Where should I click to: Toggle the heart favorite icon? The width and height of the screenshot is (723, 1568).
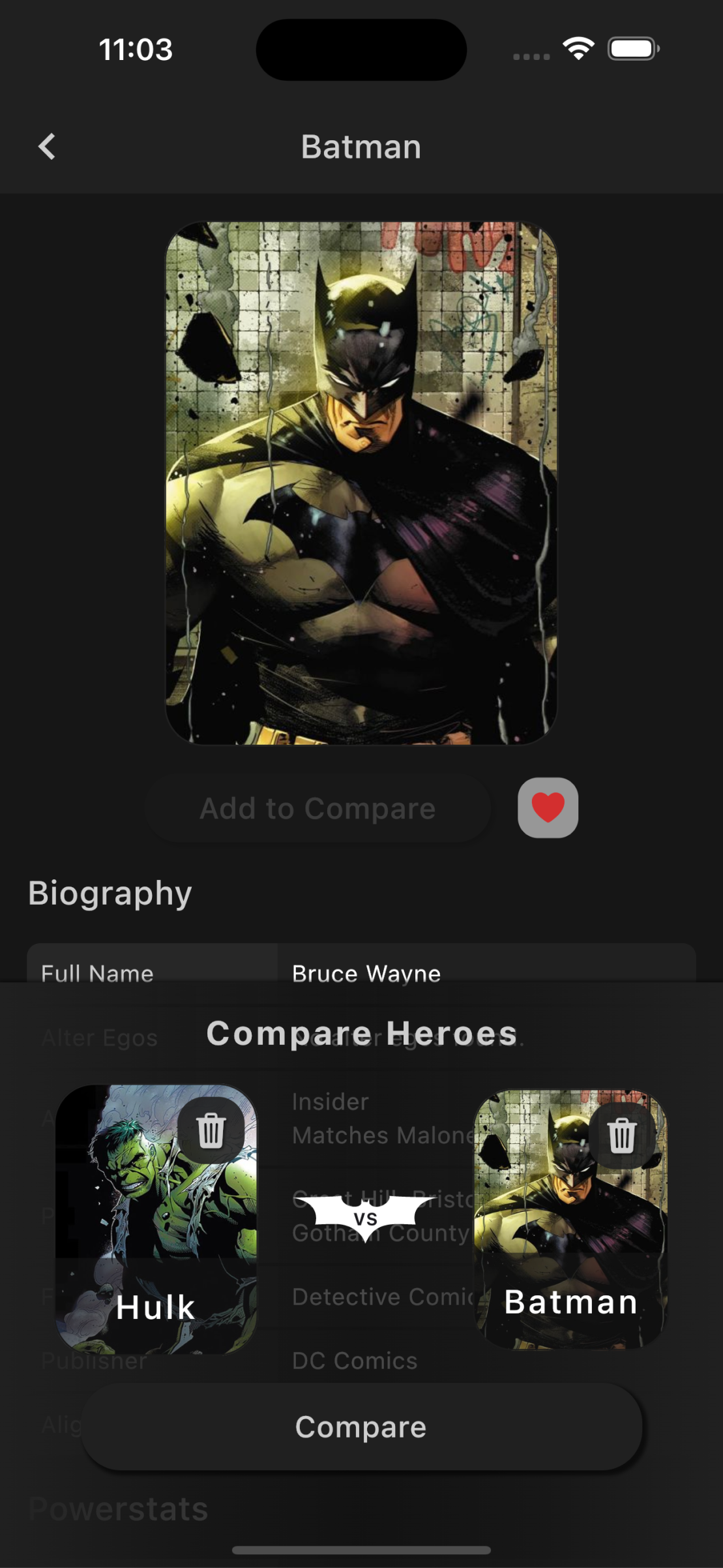547,807
